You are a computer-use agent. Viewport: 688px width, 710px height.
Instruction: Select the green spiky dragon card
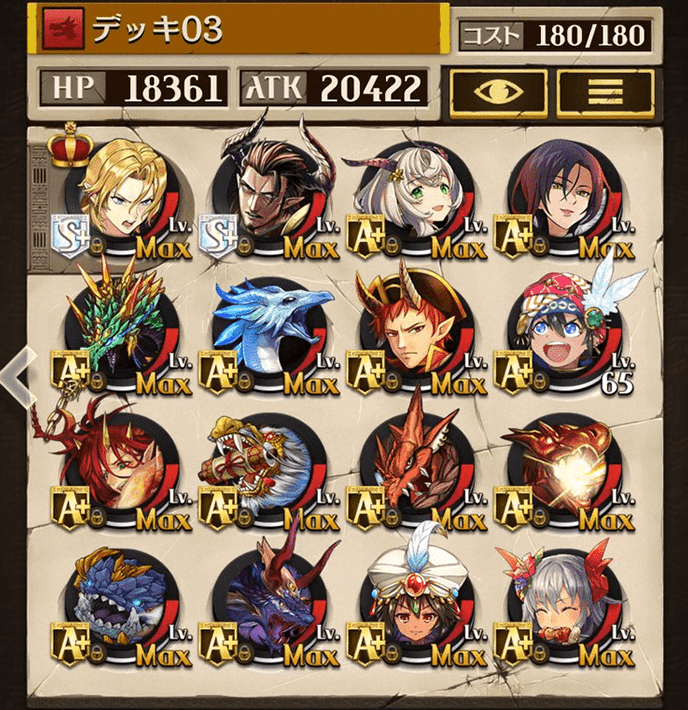tap(118, 330)
